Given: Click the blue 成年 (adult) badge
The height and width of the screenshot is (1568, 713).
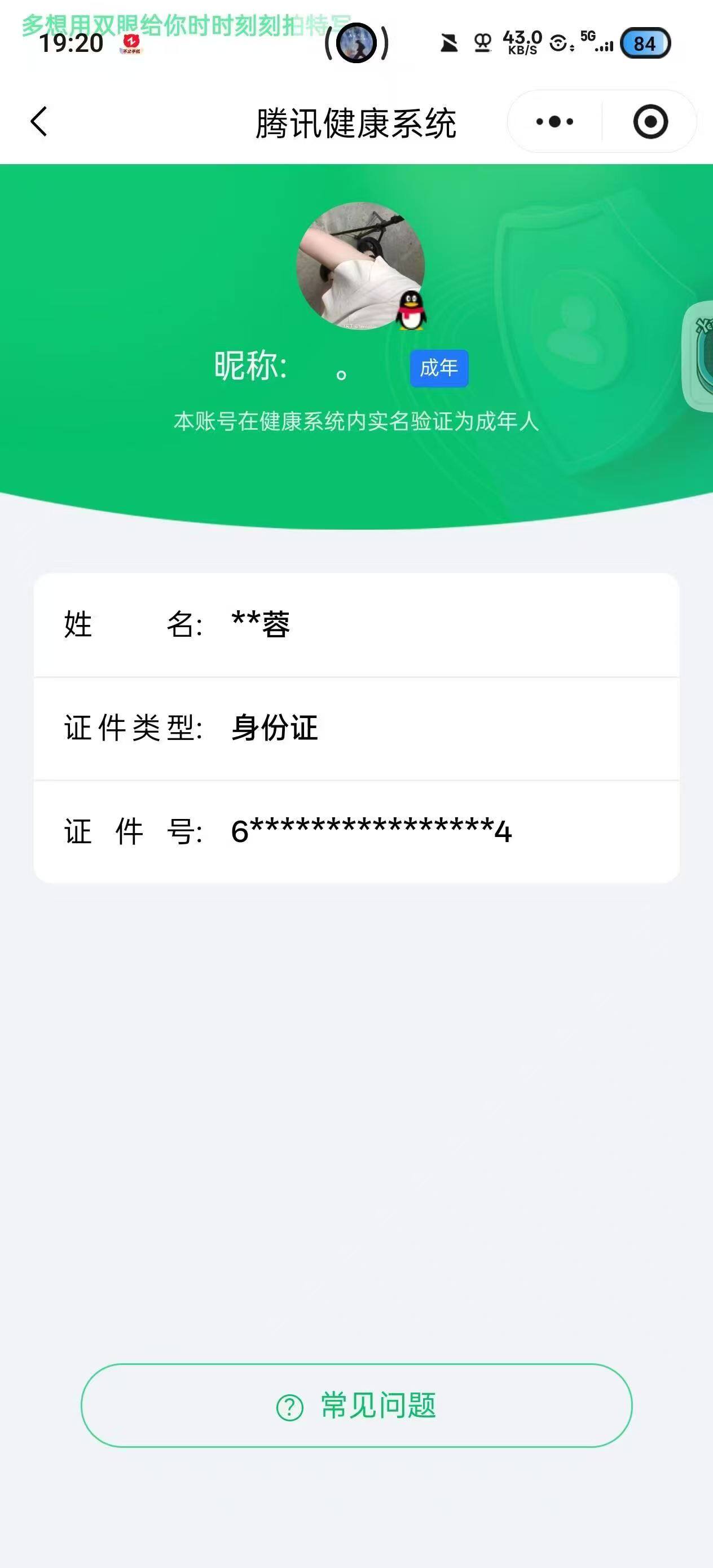Looking at the screenshot, I should [438, 367].
